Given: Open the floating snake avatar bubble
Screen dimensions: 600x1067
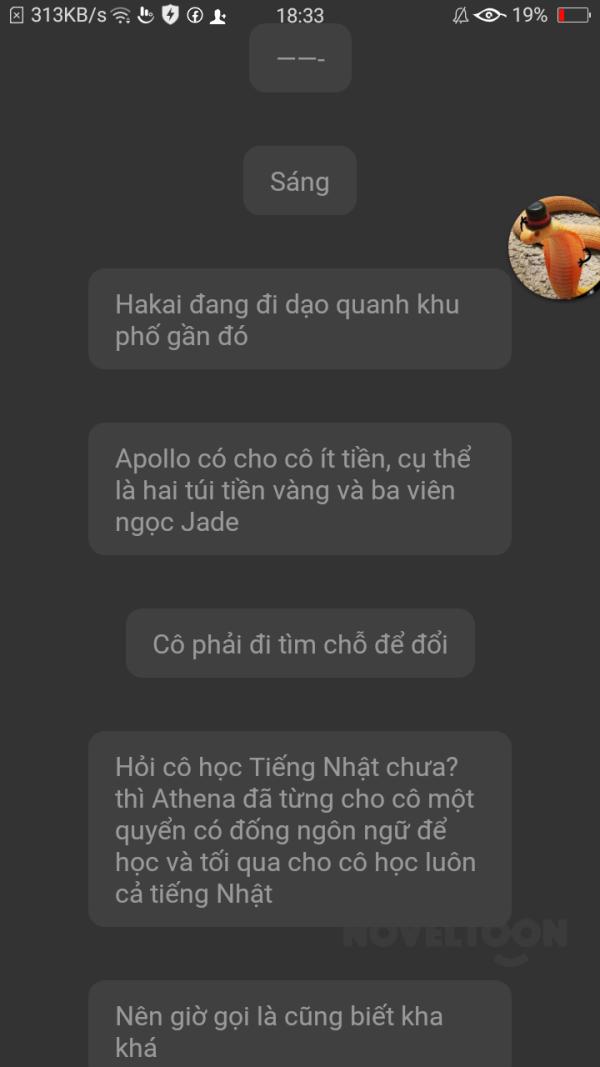Looking at the screenshot, I should pyautogui.click(x=555, y=248).
